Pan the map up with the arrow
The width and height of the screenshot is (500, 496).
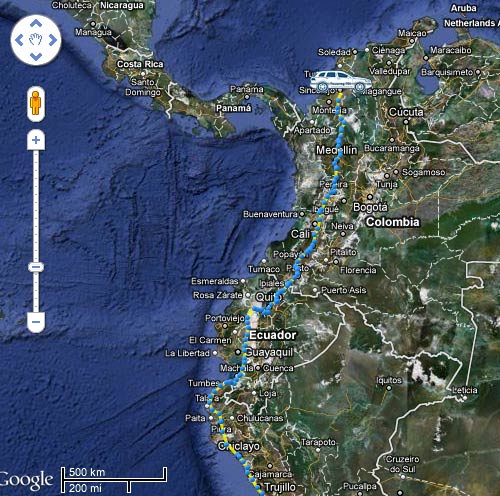(x=36, y=23)
